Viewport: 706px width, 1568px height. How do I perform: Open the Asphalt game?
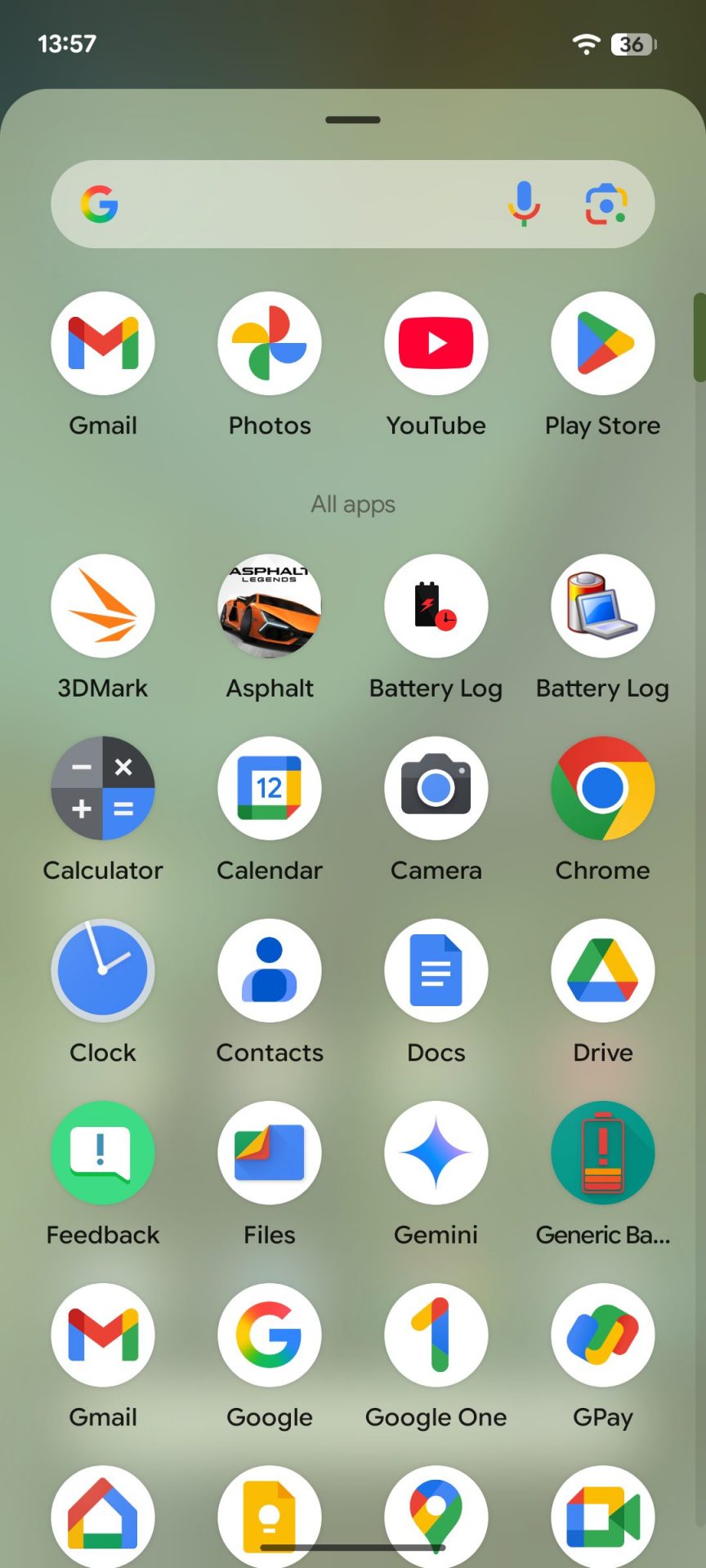click(270, 607)
